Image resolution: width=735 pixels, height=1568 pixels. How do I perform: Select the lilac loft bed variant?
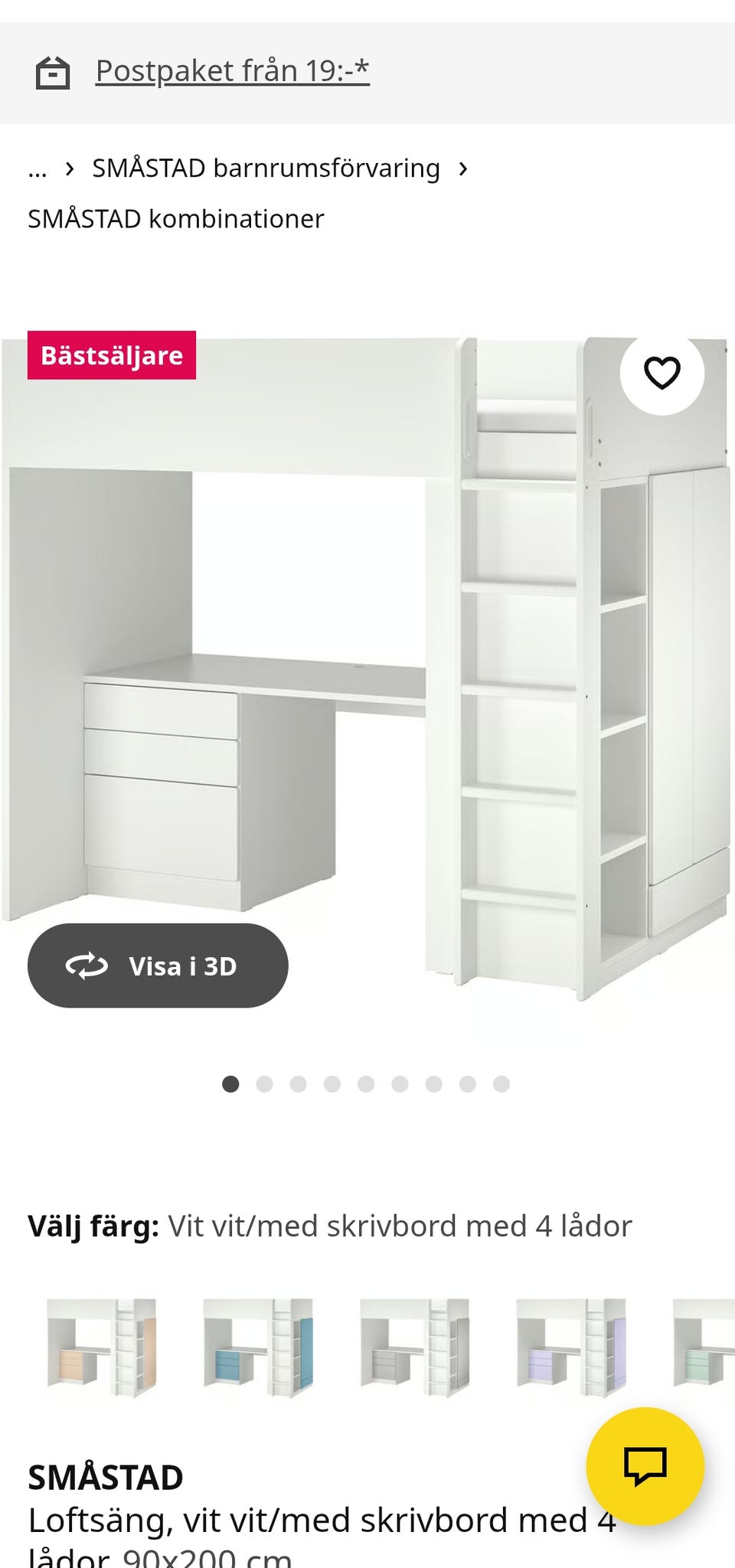571,1347
